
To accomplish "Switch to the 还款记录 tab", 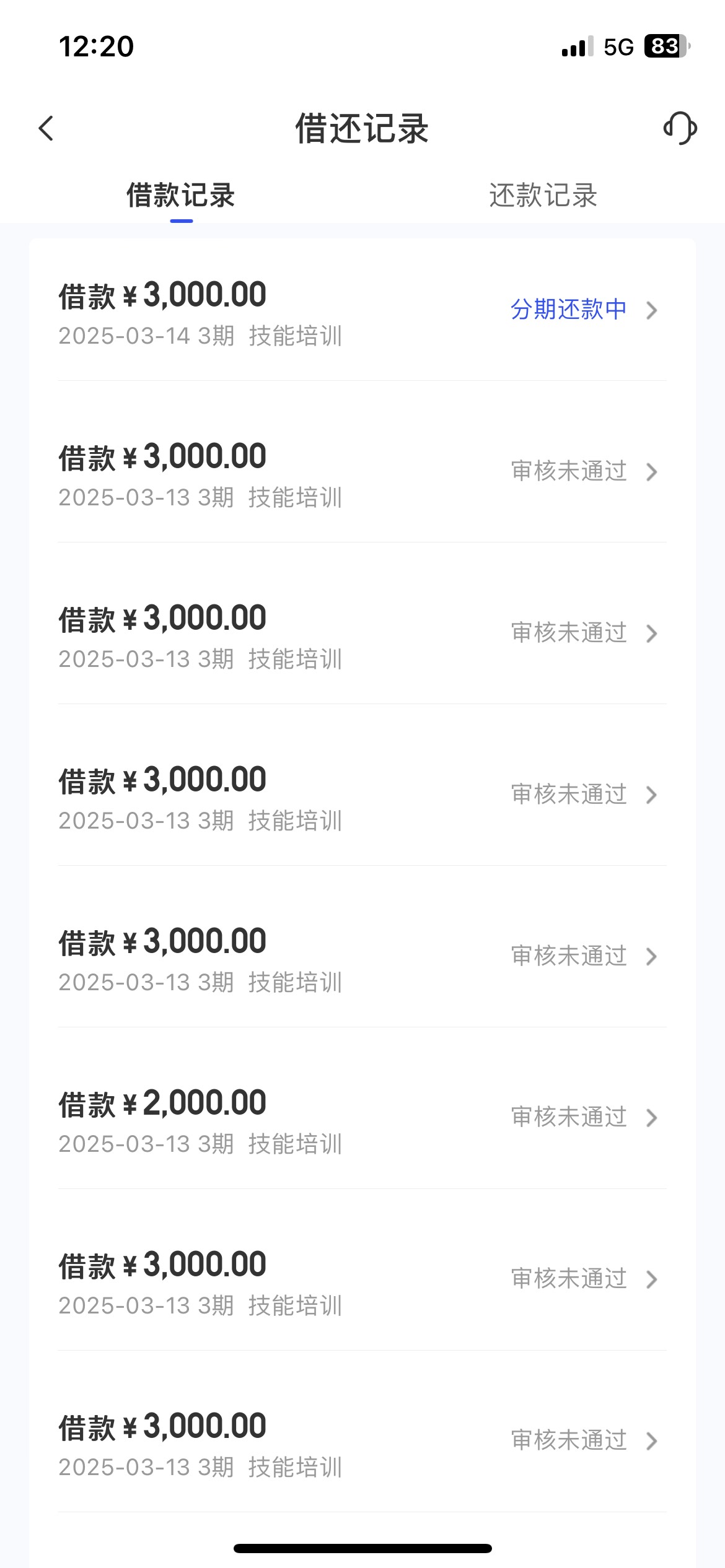I will pos(543,196).
